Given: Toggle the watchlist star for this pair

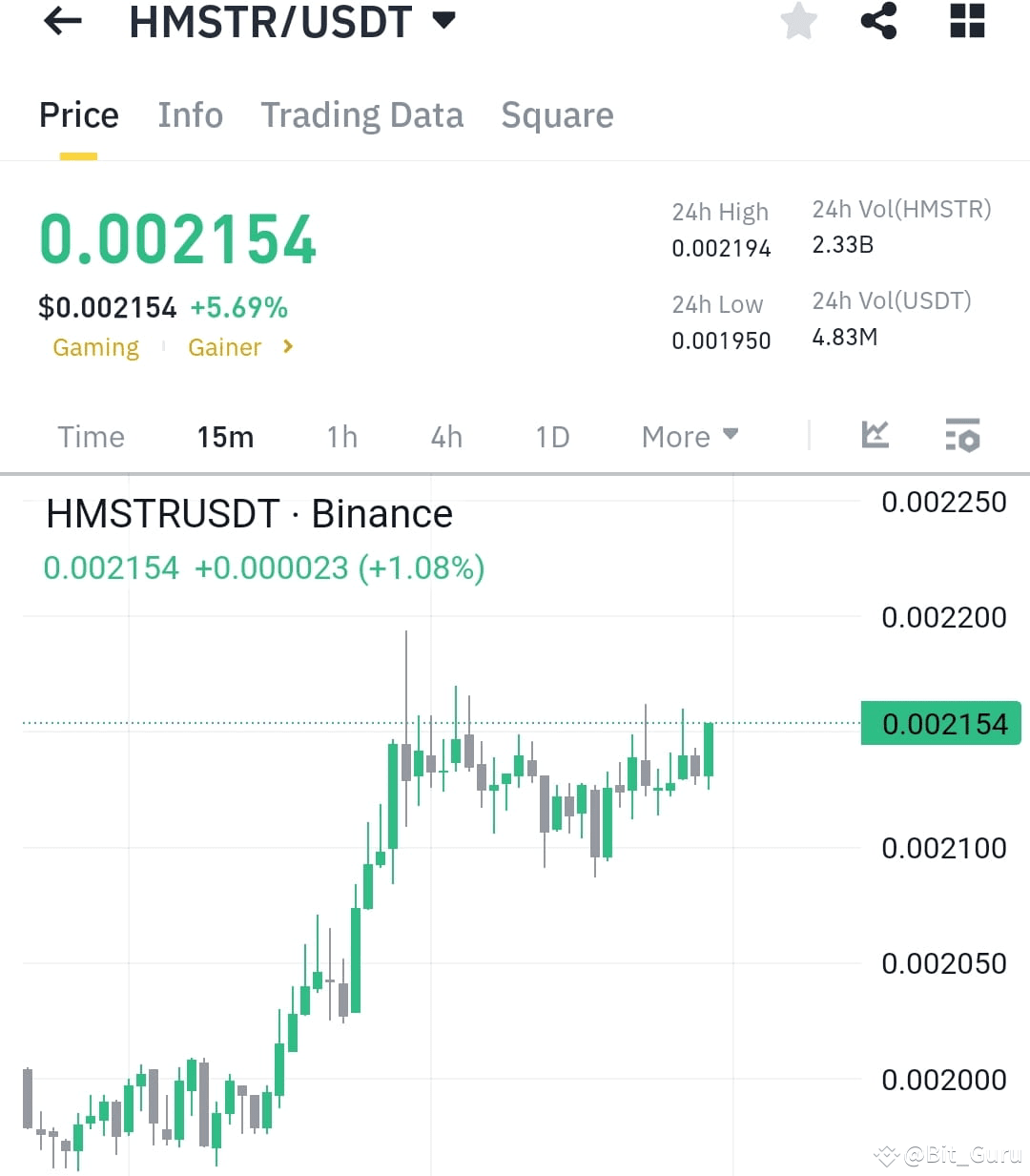Looking at the screenshot, I should 797,21.
